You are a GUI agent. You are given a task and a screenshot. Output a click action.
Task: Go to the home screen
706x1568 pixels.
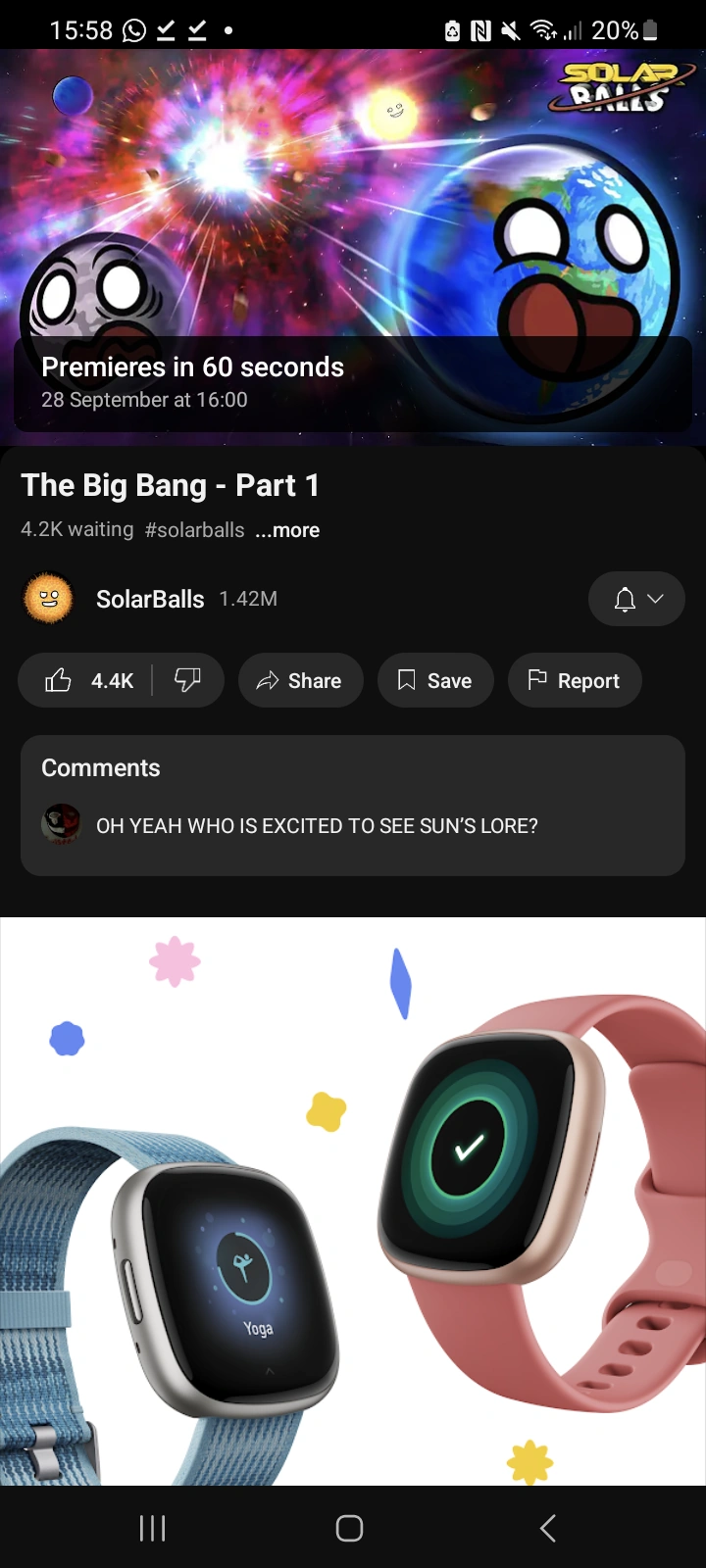349,1527
